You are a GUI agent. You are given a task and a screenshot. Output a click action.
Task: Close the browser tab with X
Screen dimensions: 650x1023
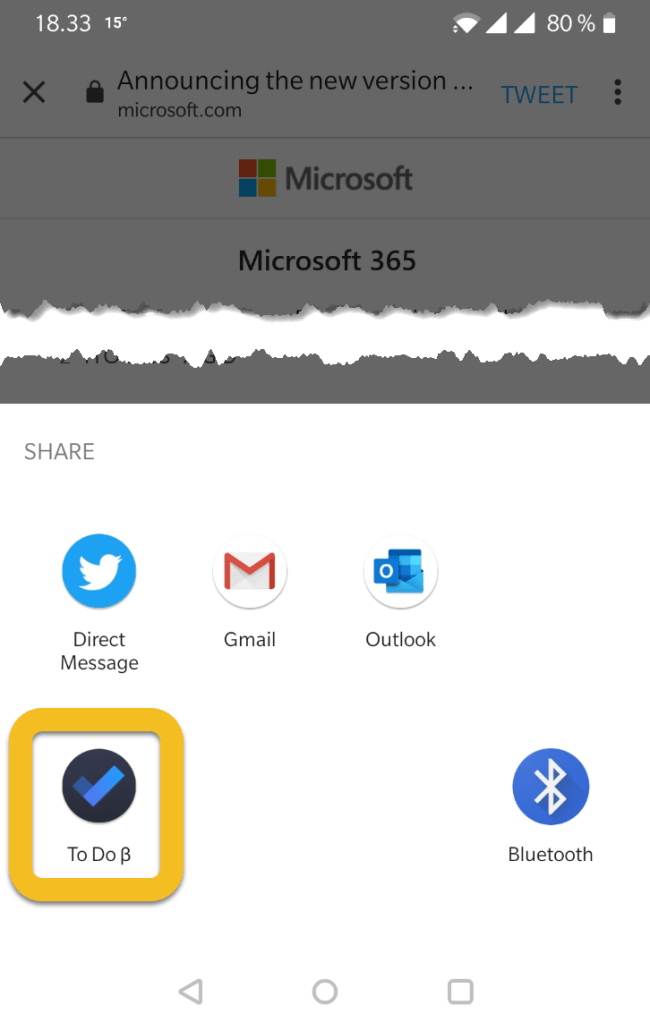tap(34, 93)
